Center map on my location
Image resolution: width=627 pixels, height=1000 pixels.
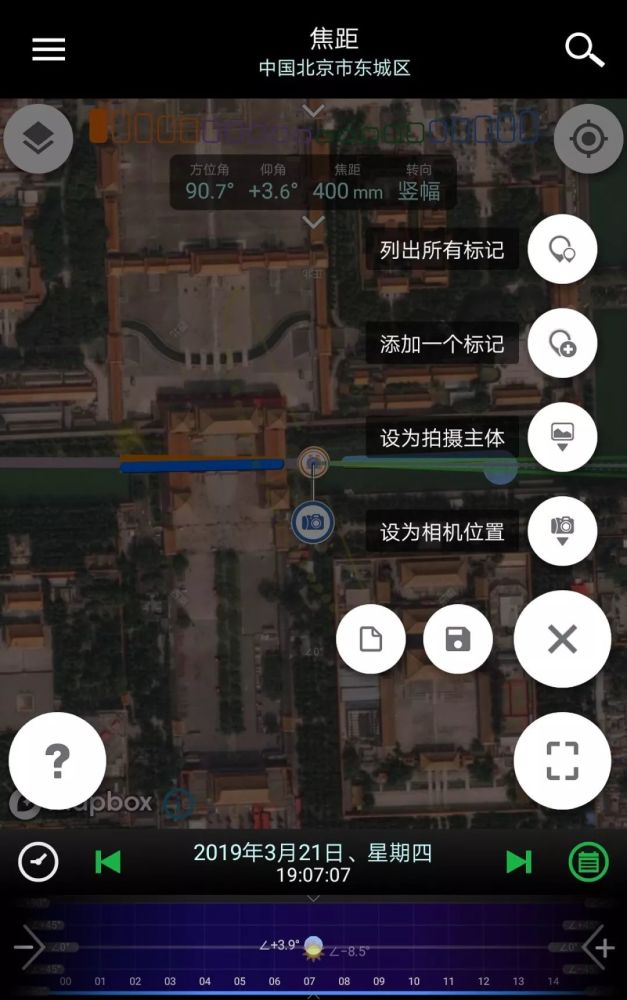pos(589,139)
